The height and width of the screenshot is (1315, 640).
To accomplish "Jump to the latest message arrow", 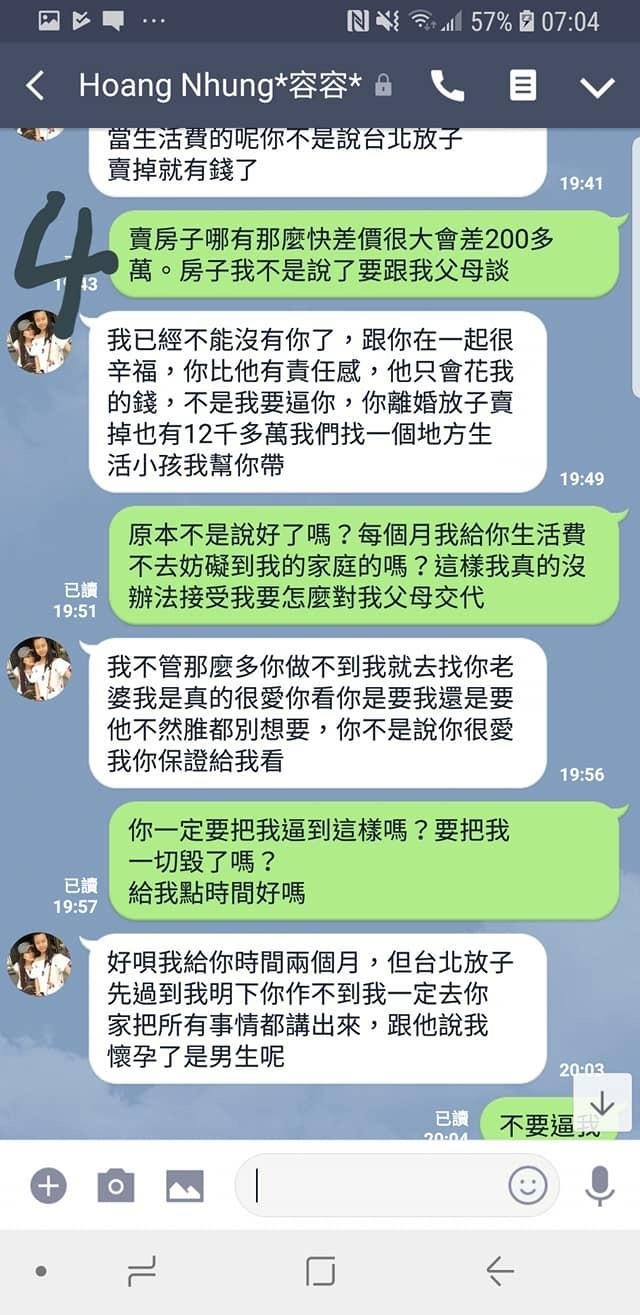I will pos(602,1103).
